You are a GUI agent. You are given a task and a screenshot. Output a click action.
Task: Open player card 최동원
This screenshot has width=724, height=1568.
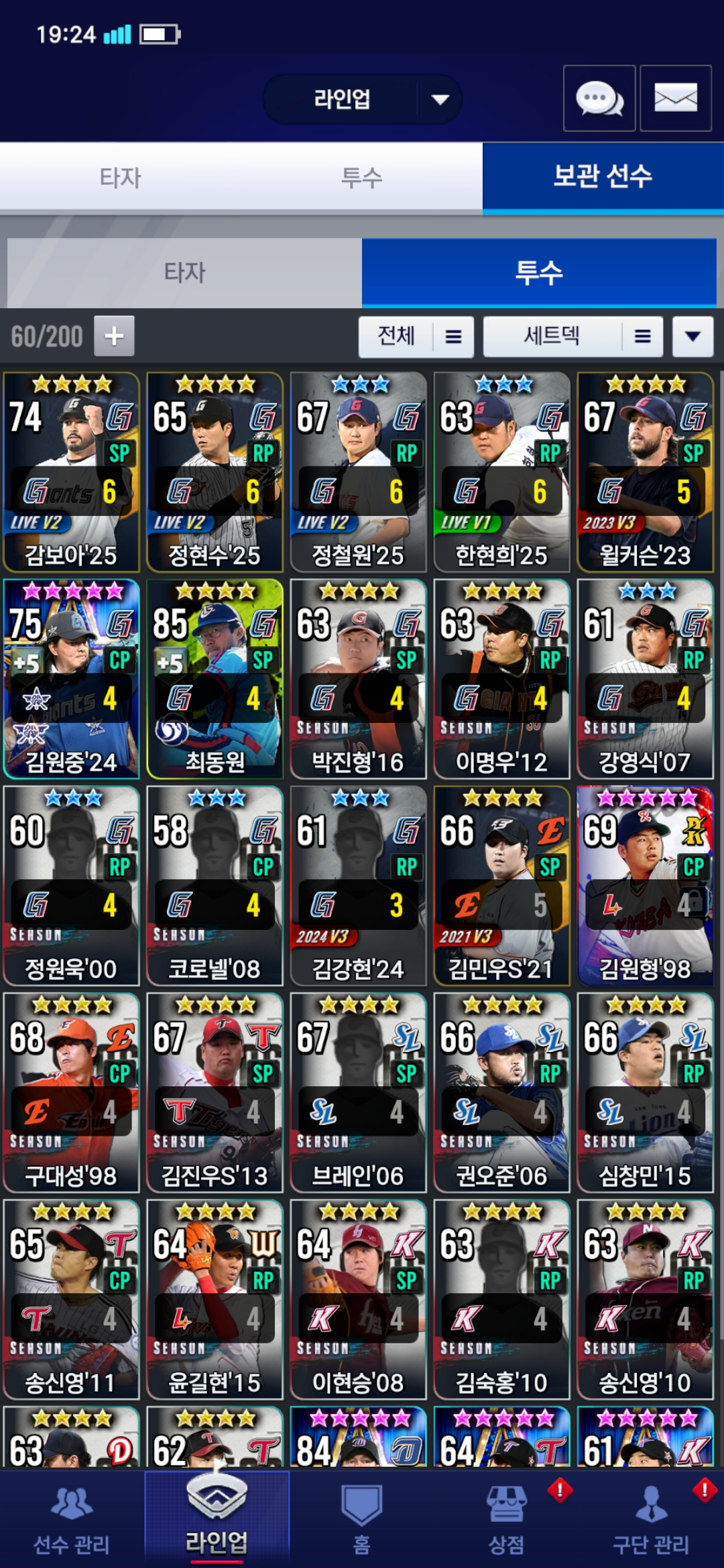click(x=215, y=679)
